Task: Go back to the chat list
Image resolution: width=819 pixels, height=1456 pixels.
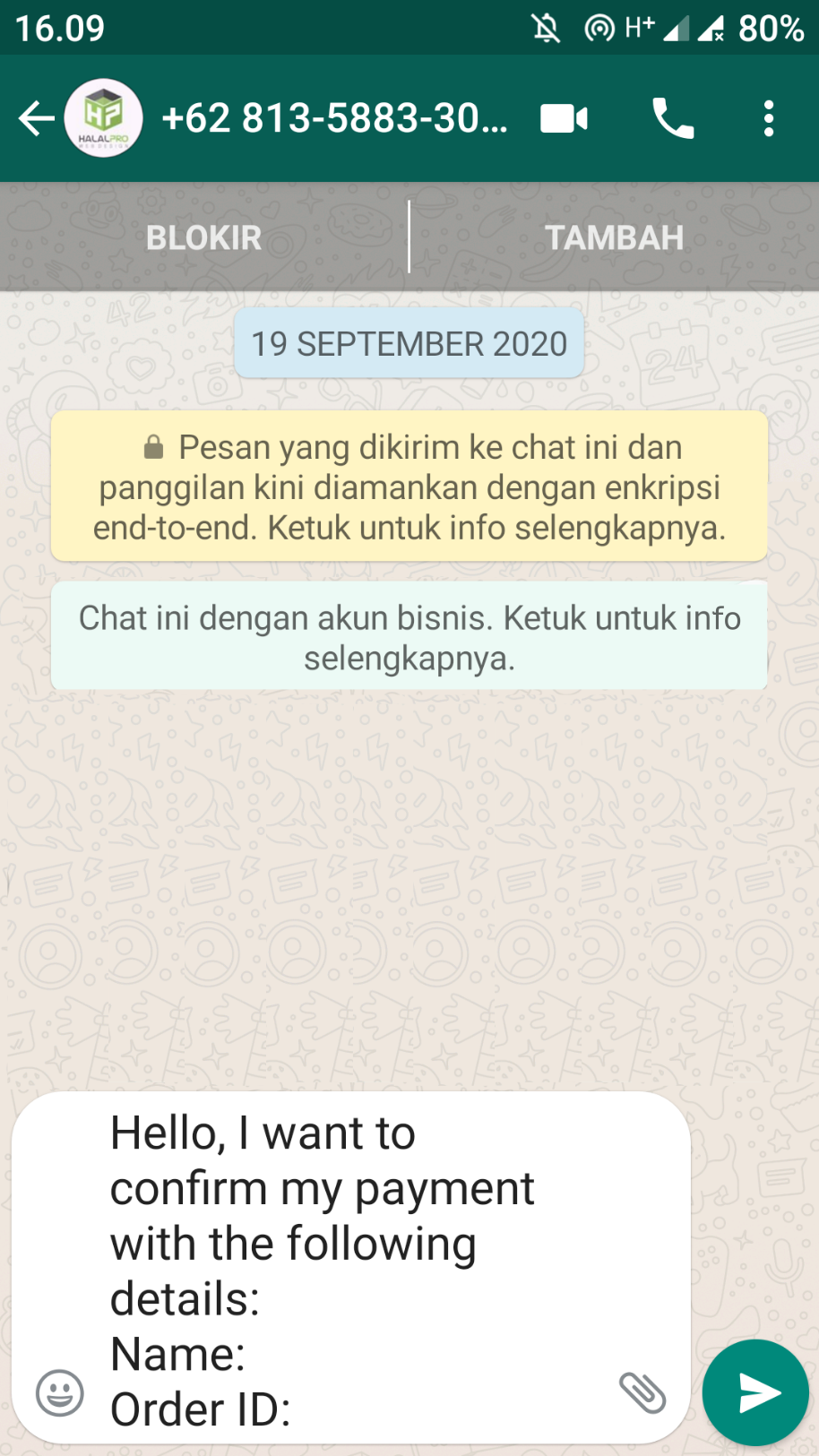Action: coord(36,118)
